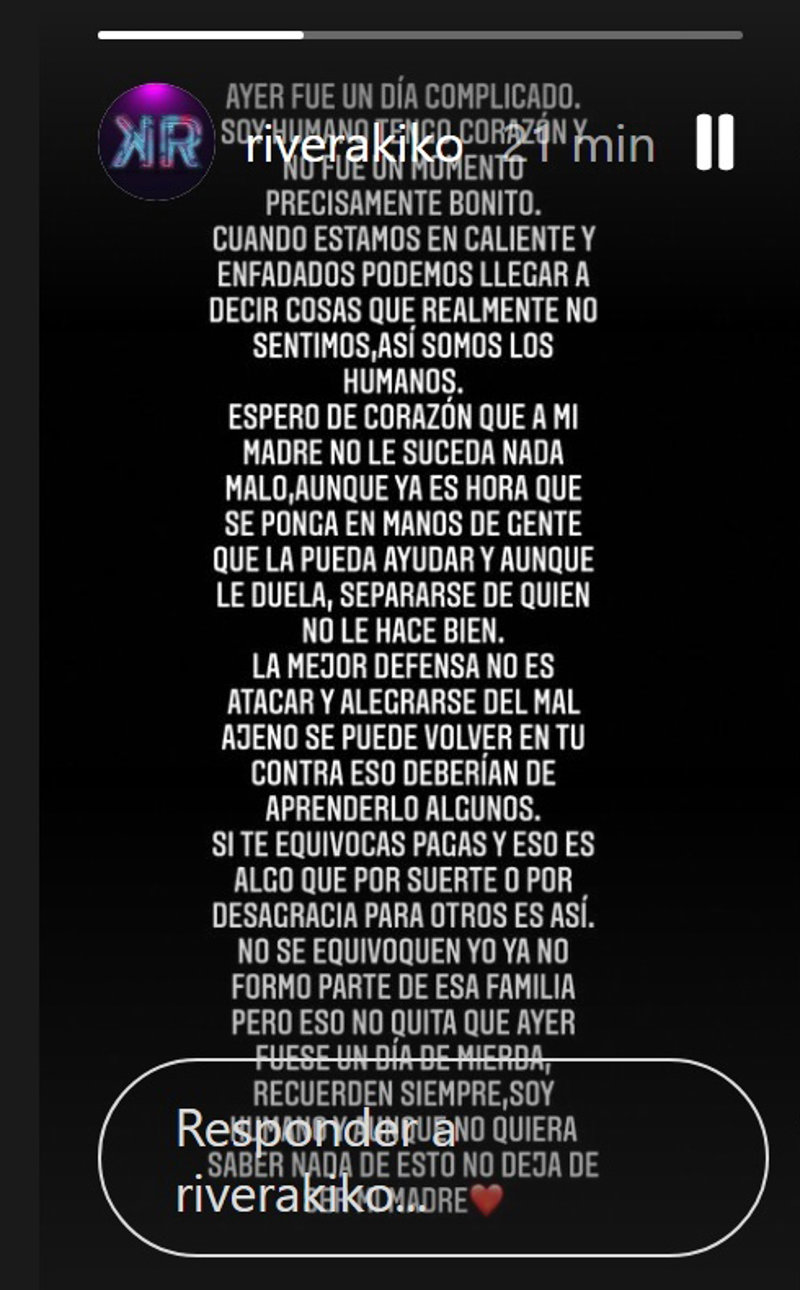The width and height of the screenshot is (800, 1290).
Task: Pause the story playback
Action: tap(715, 142)
